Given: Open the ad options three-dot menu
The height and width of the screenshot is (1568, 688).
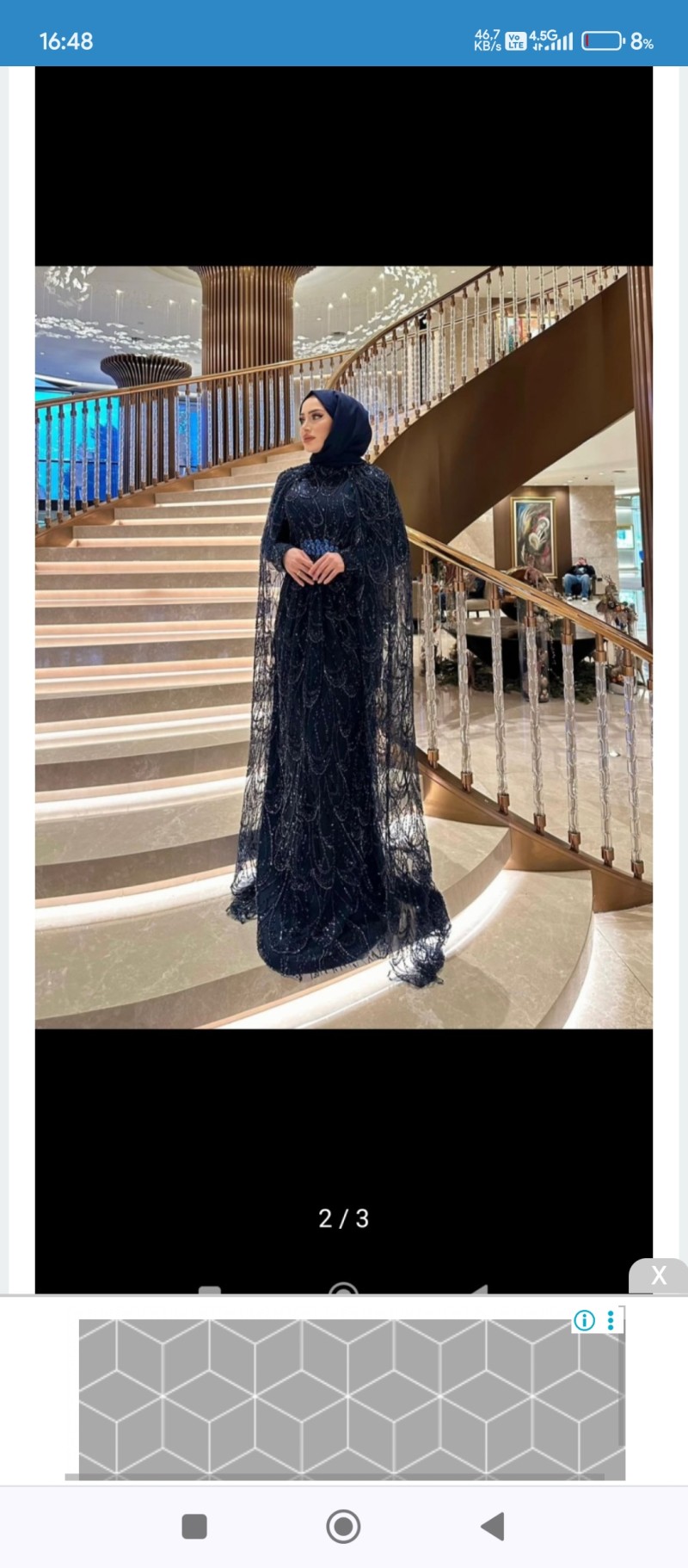Looking at the screenshot, I should (x=611, y=1320).
